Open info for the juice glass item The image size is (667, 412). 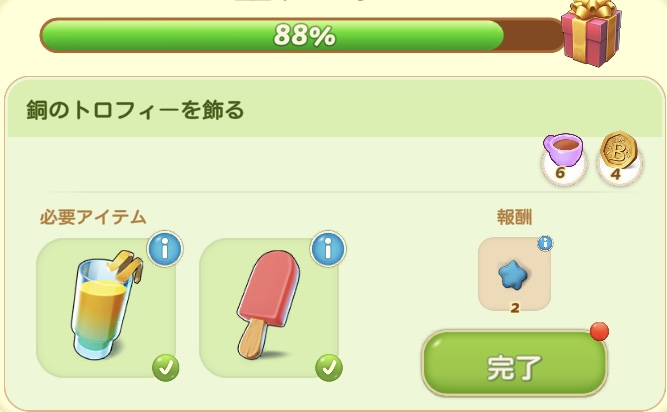point(164,249)
